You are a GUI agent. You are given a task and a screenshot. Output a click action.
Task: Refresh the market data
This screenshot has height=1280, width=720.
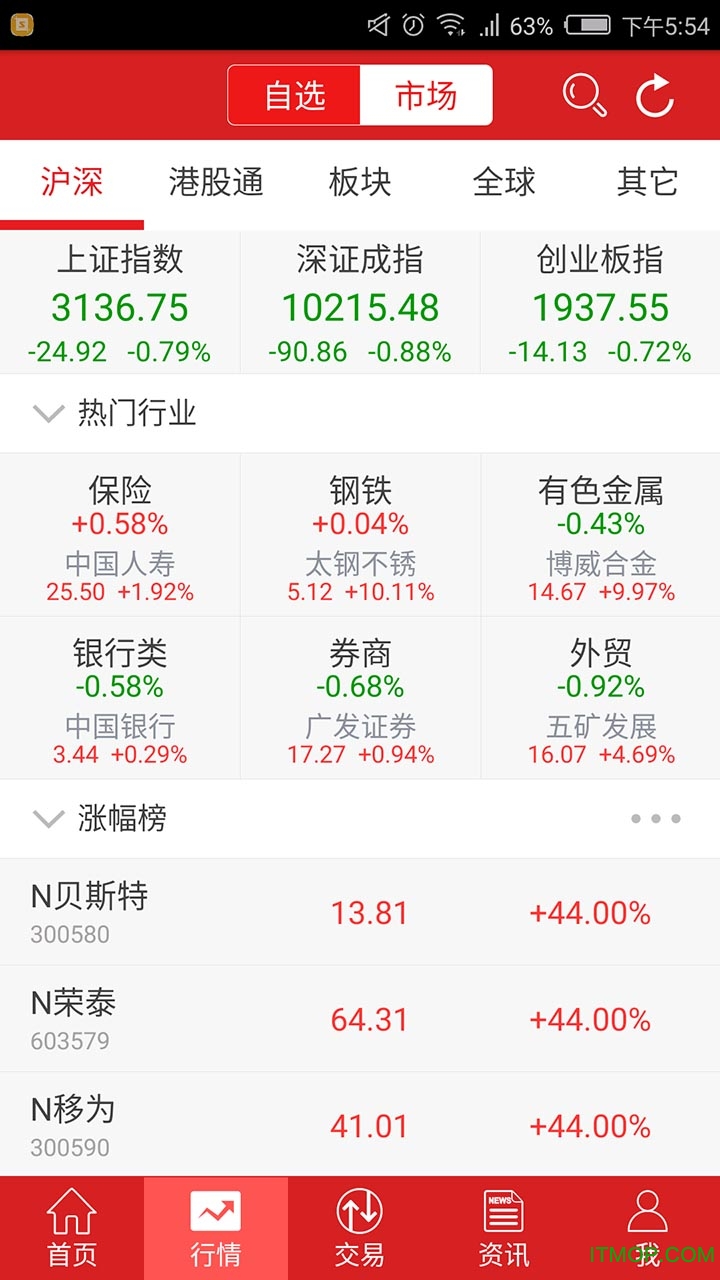pyautogui.click(x=655, y=96)
